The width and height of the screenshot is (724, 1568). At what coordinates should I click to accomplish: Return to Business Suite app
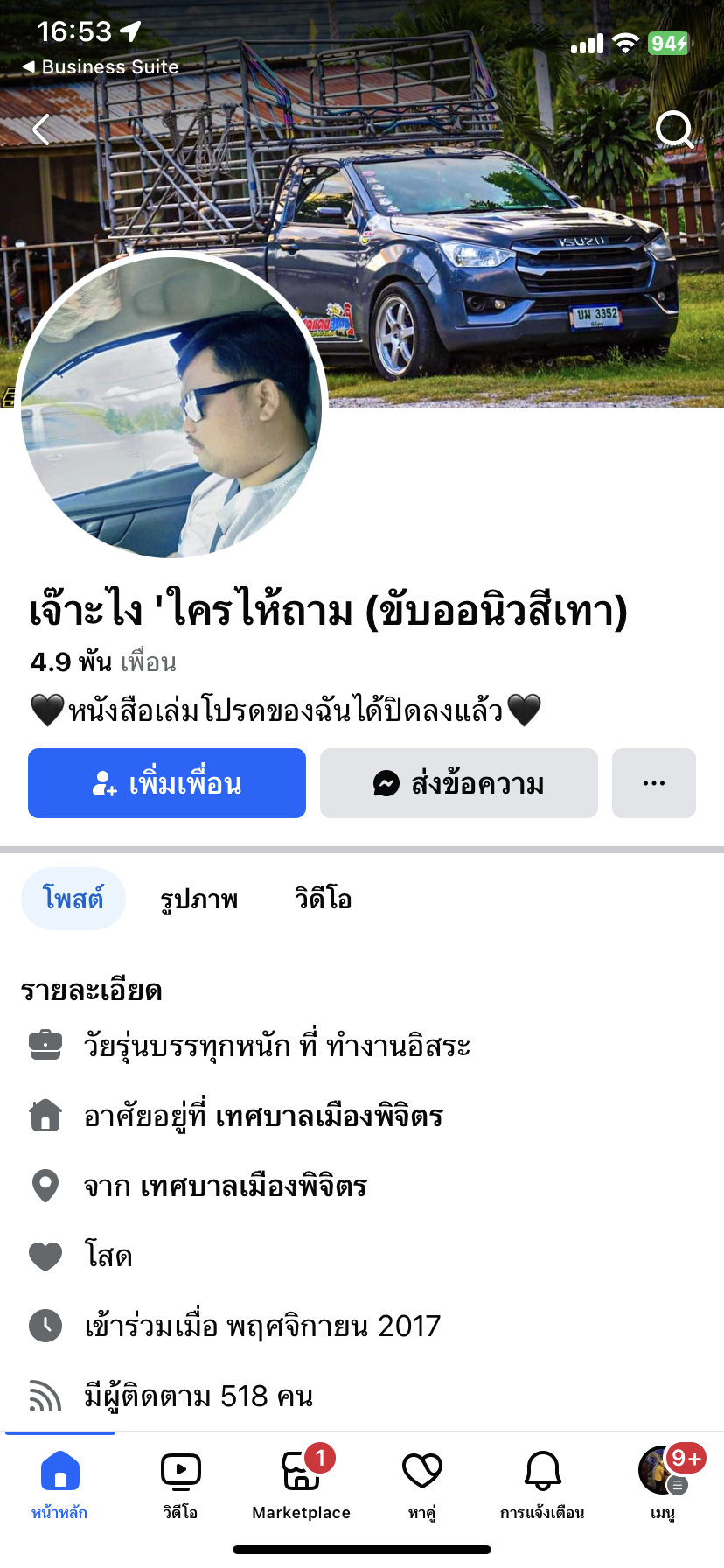click(x=101, y=67)
